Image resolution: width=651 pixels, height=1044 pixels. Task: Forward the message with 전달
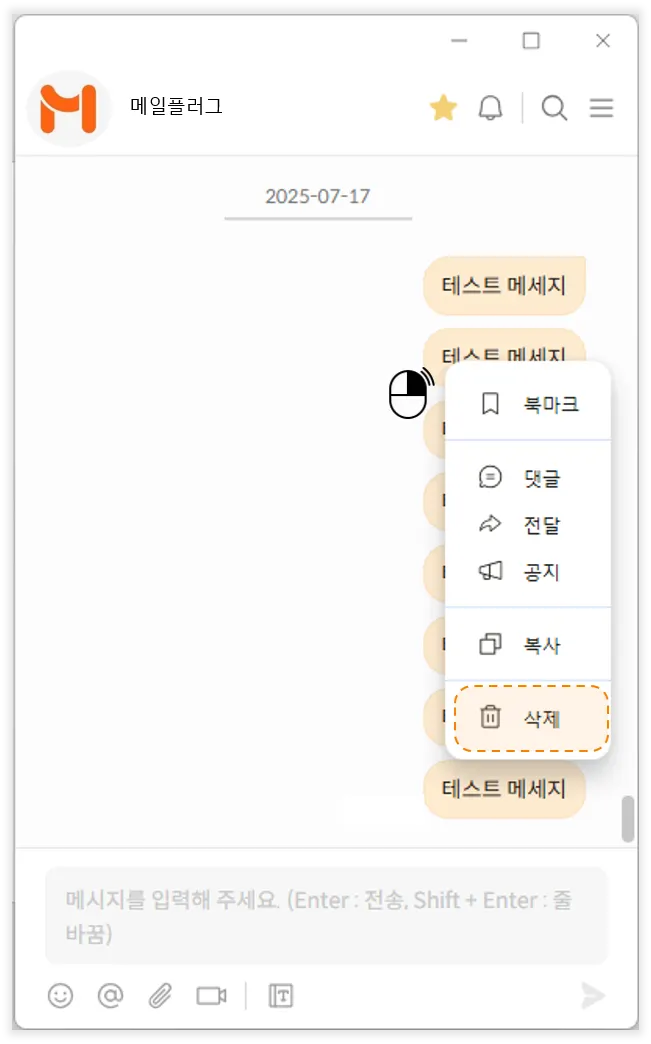[x=528, y=525]
